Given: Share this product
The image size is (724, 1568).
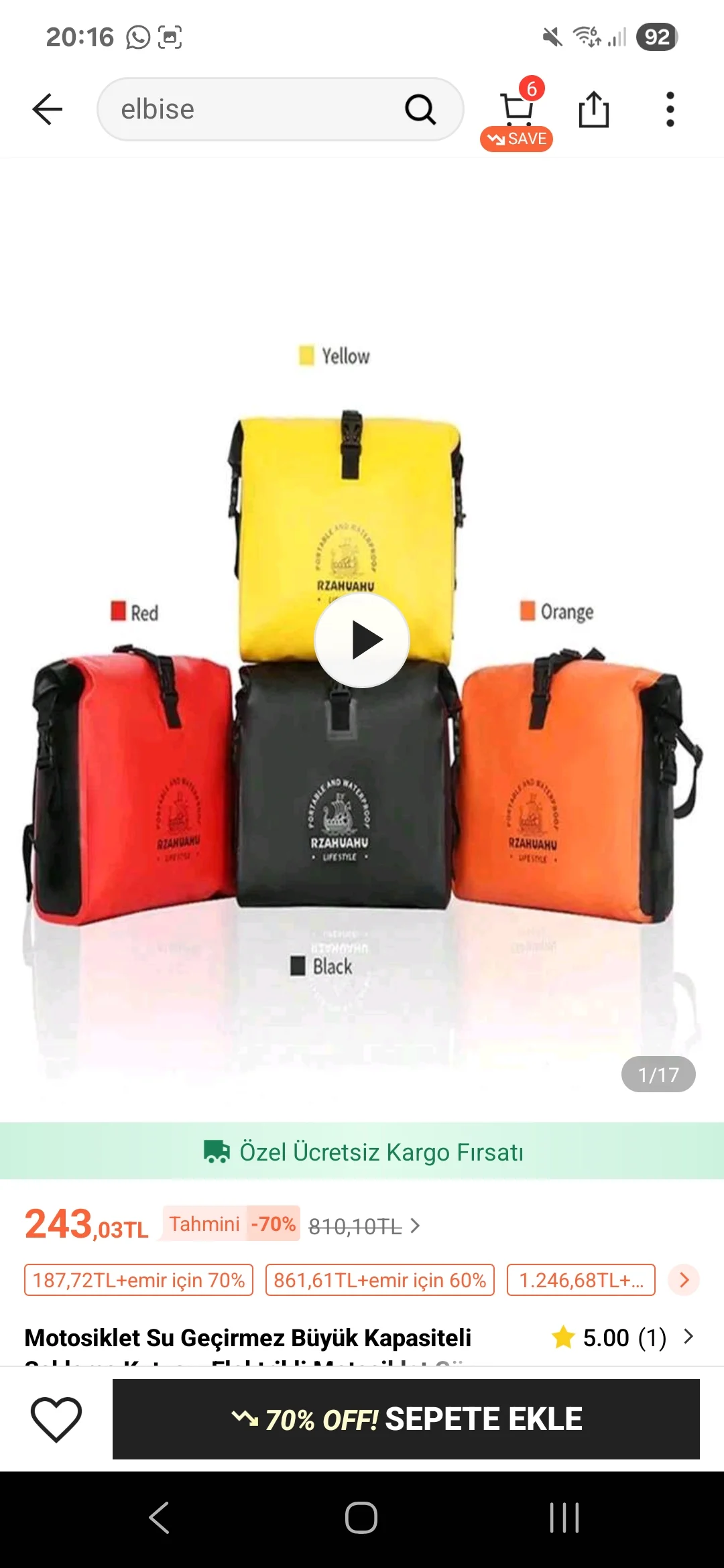Looking at the screenshot, I should pos(594,109).
